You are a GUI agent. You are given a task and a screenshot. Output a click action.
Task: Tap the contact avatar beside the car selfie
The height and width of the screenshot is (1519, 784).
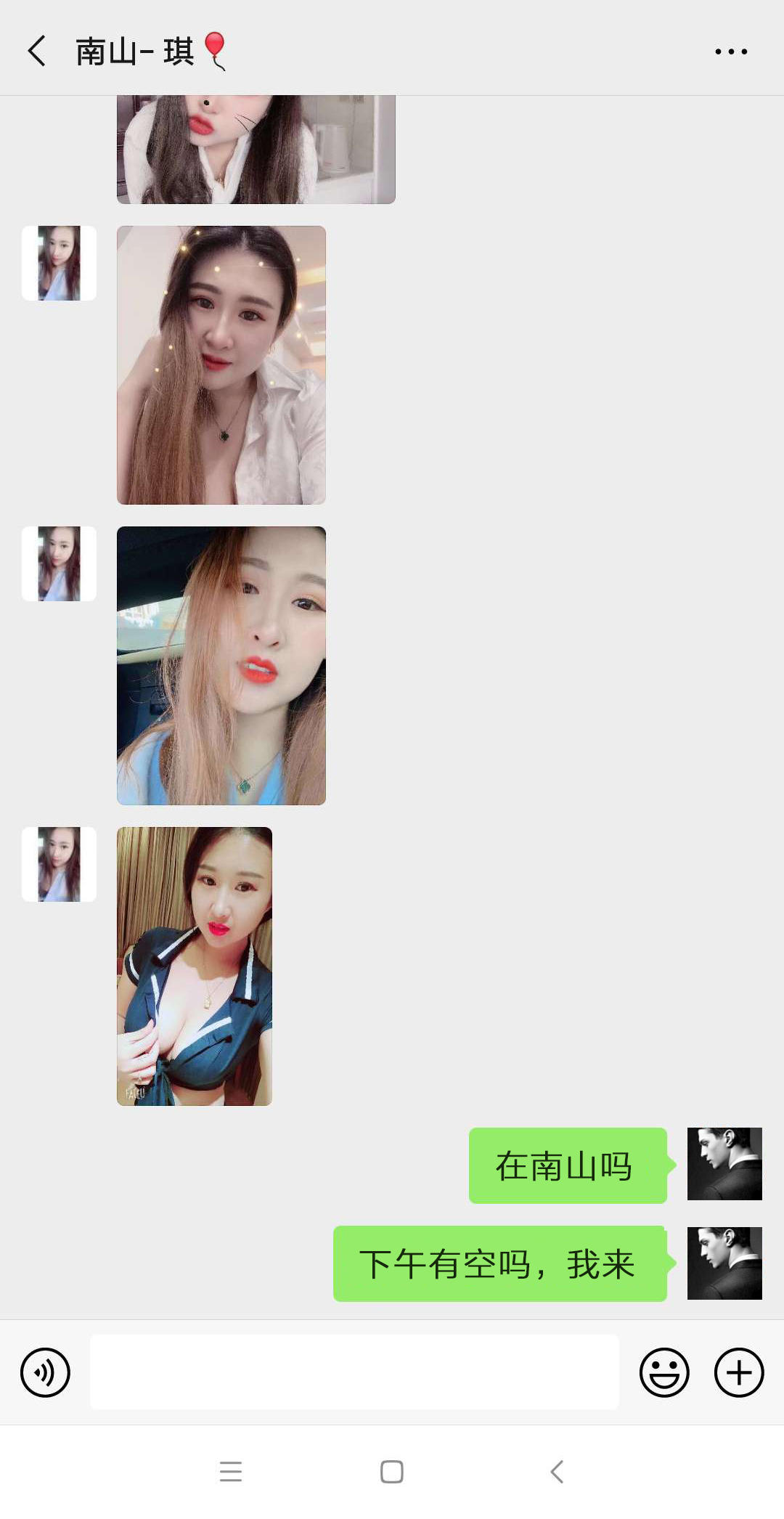pos(59,564)
